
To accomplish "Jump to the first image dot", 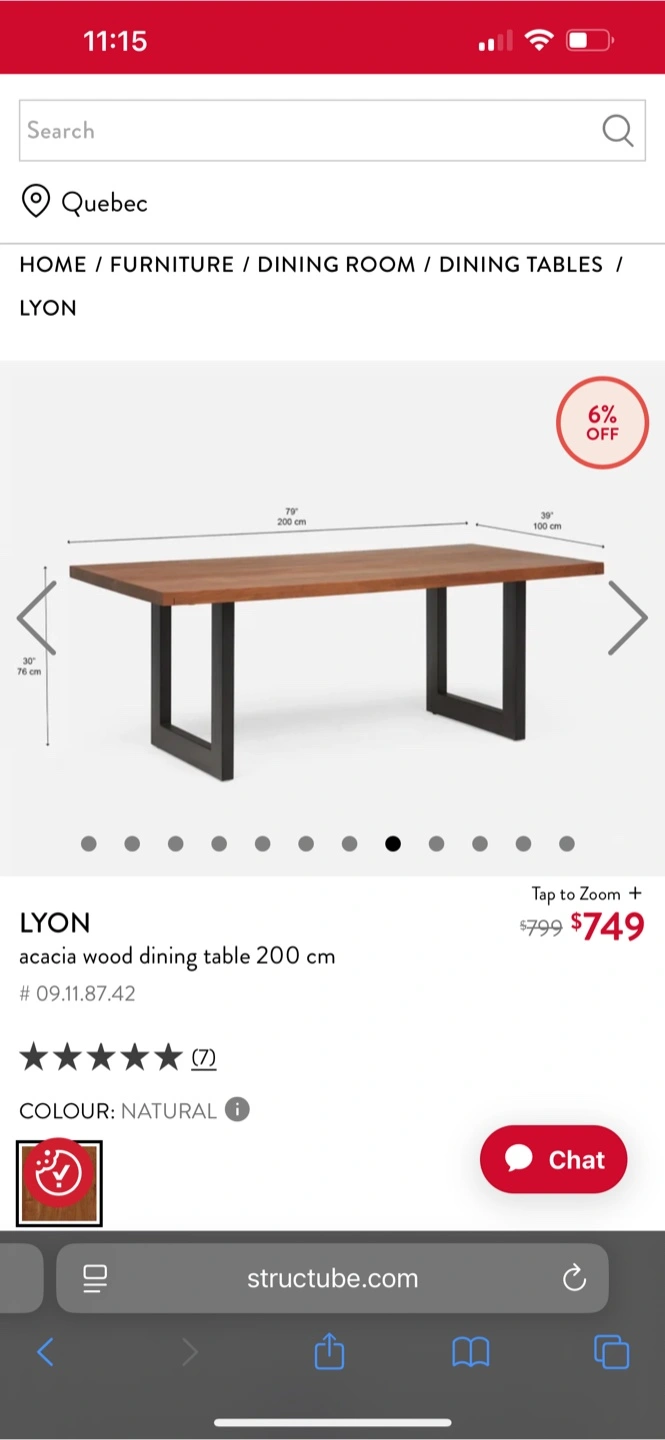I will [89, 844].
